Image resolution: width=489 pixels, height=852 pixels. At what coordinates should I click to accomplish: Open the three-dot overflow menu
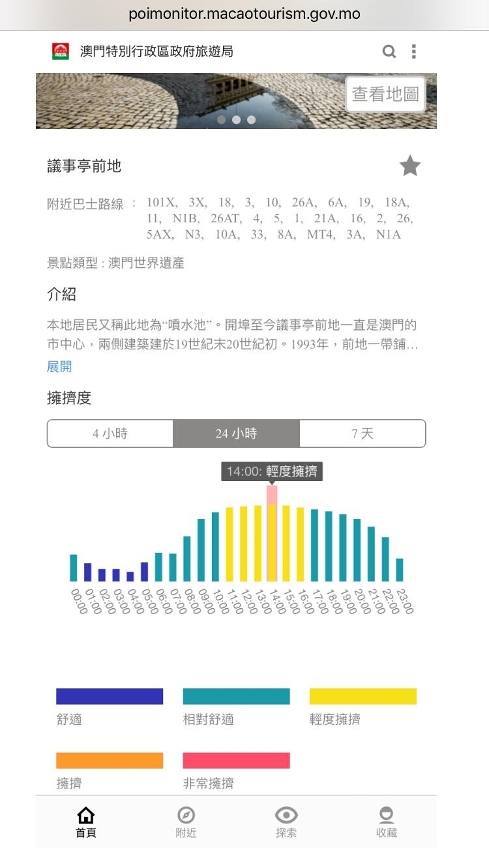(414, 51)
